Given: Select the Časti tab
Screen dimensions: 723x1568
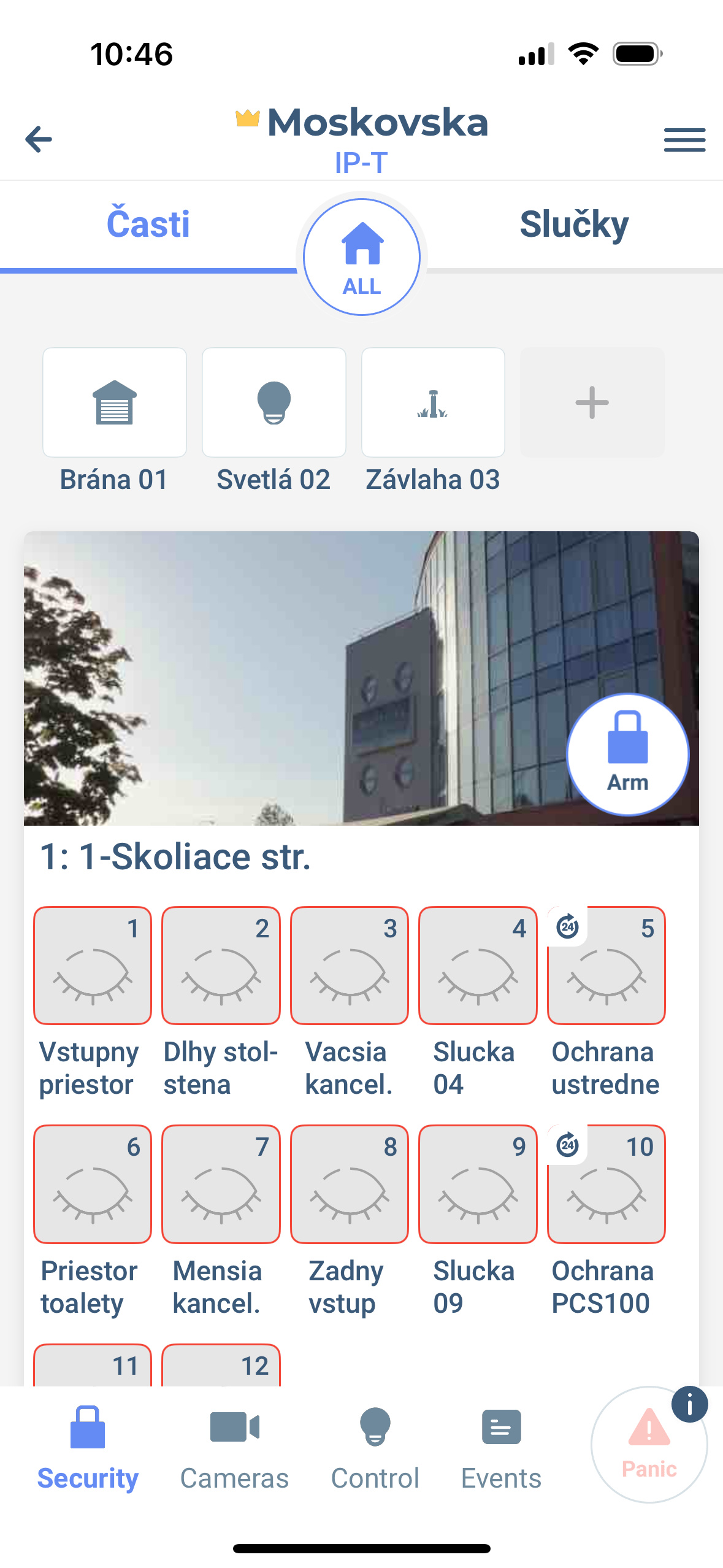Looking at the screenshot, I should 148,225.
